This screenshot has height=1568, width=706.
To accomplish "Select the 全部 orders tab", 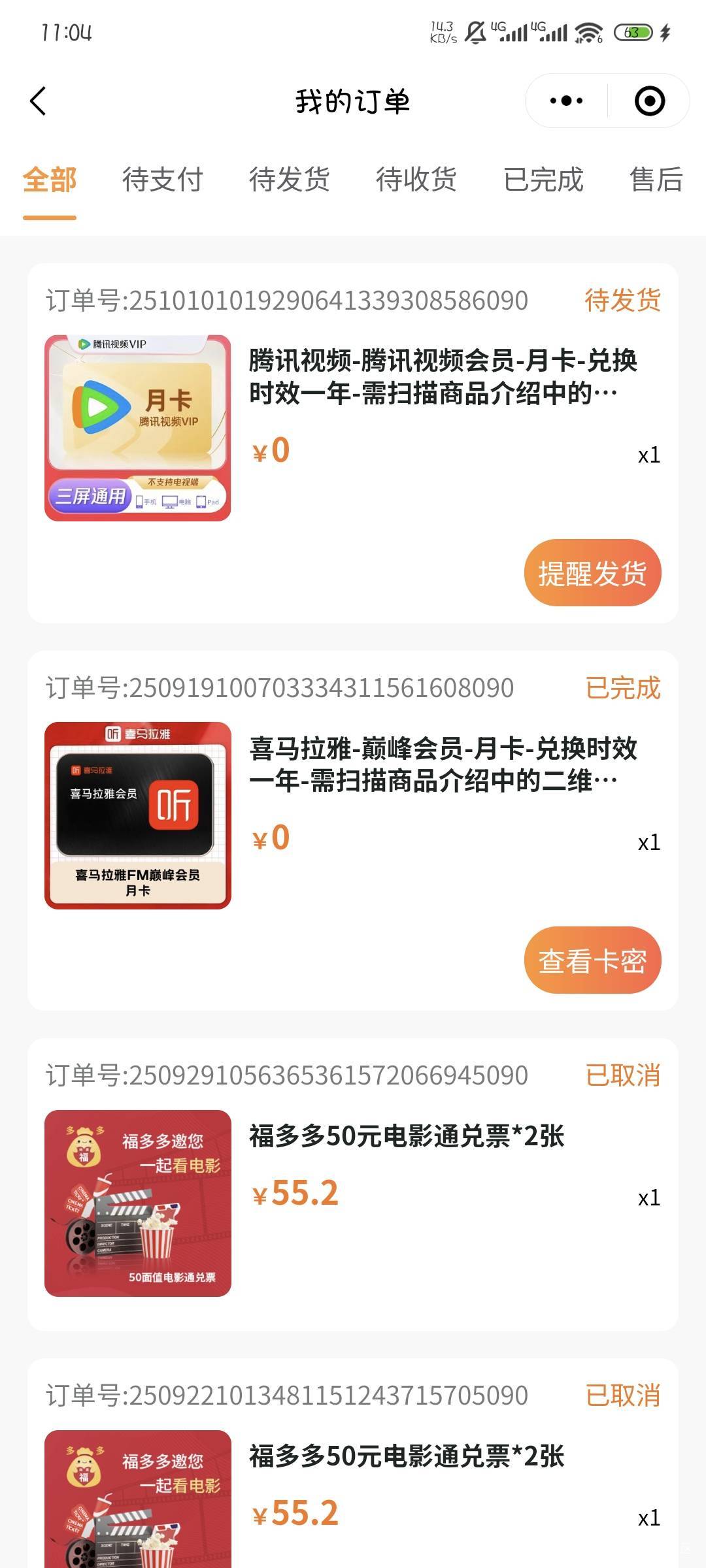I will (x=50, y=180).
